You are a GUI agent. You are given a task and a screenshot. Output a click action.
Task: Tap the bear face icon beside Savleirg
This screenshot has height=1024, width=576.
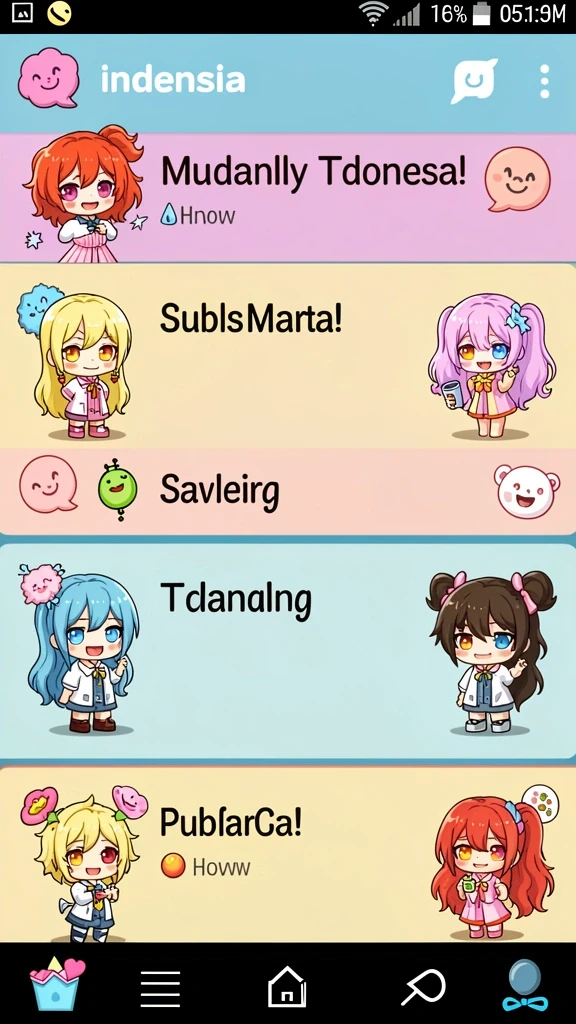526,491
